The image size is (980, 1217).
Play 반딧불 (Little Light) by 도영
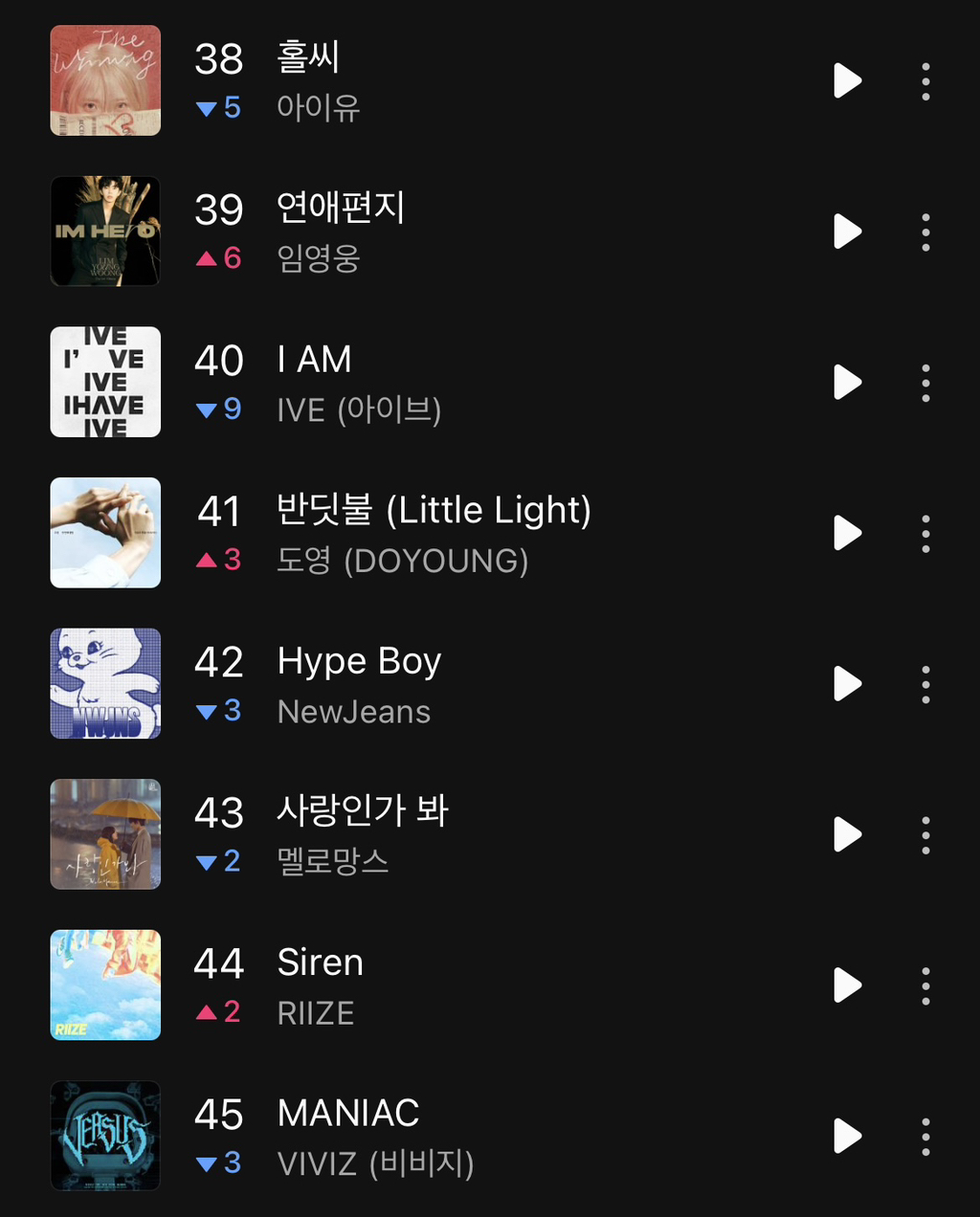(x=846, y=533)
